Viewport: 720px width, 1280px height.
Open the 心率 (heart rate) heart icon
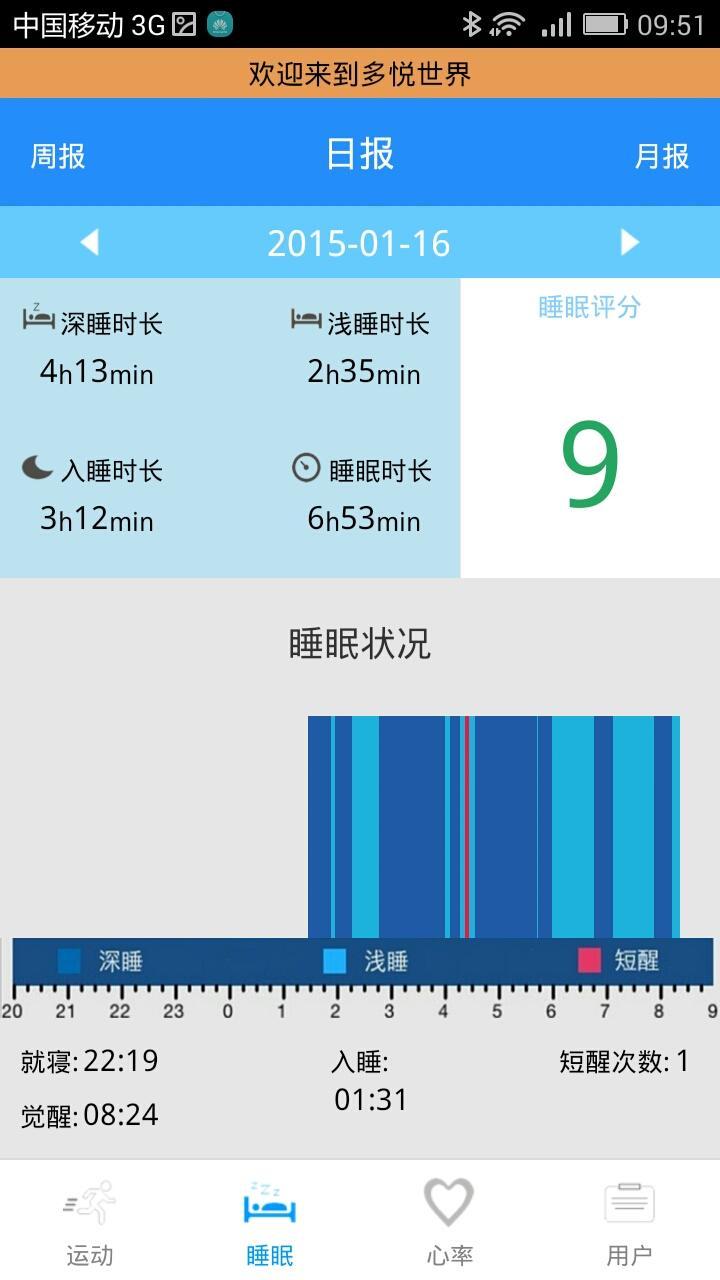[x=448, y=1204]
